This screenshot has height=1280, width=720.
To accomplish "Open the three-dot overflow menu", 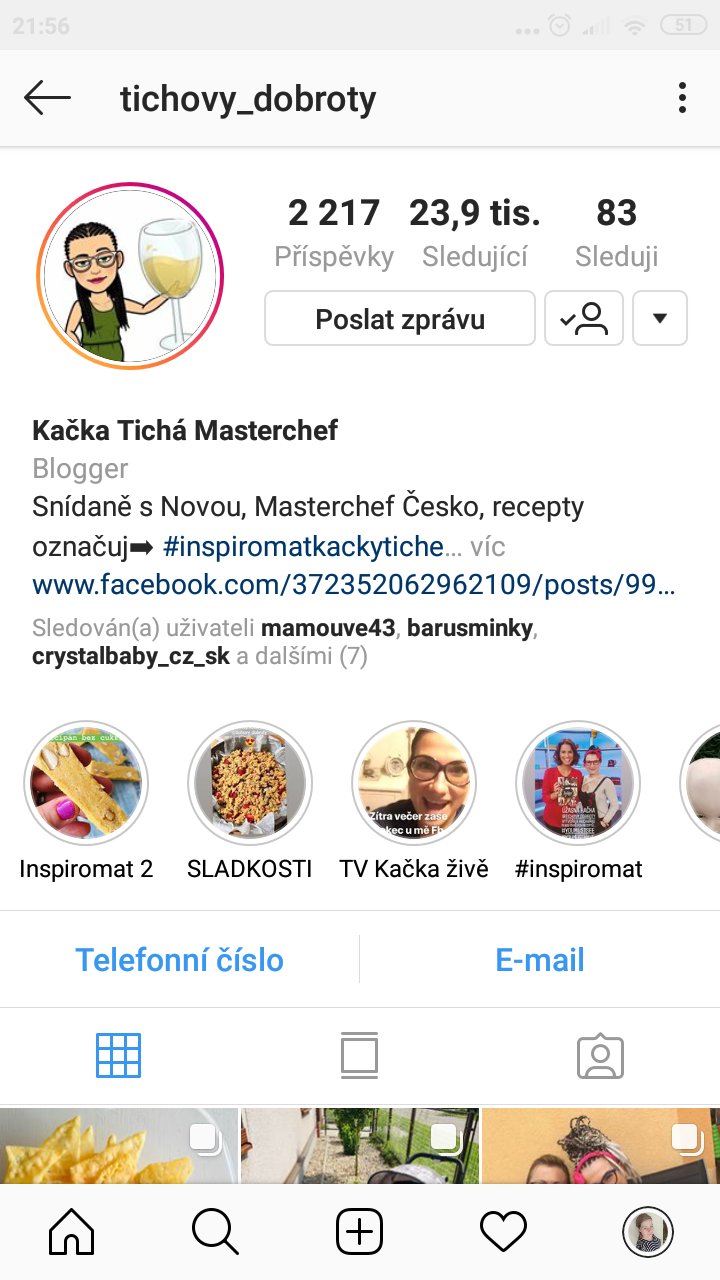I will click(x=682, y=98).
